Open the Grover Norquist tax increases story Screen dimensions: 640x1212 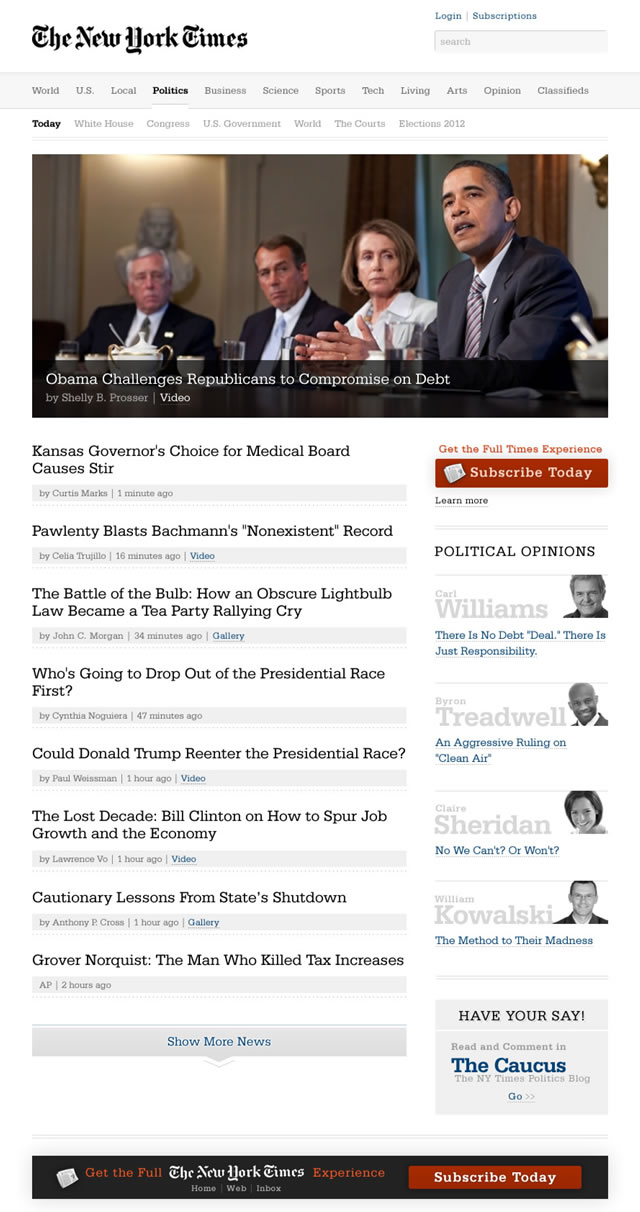217,960
